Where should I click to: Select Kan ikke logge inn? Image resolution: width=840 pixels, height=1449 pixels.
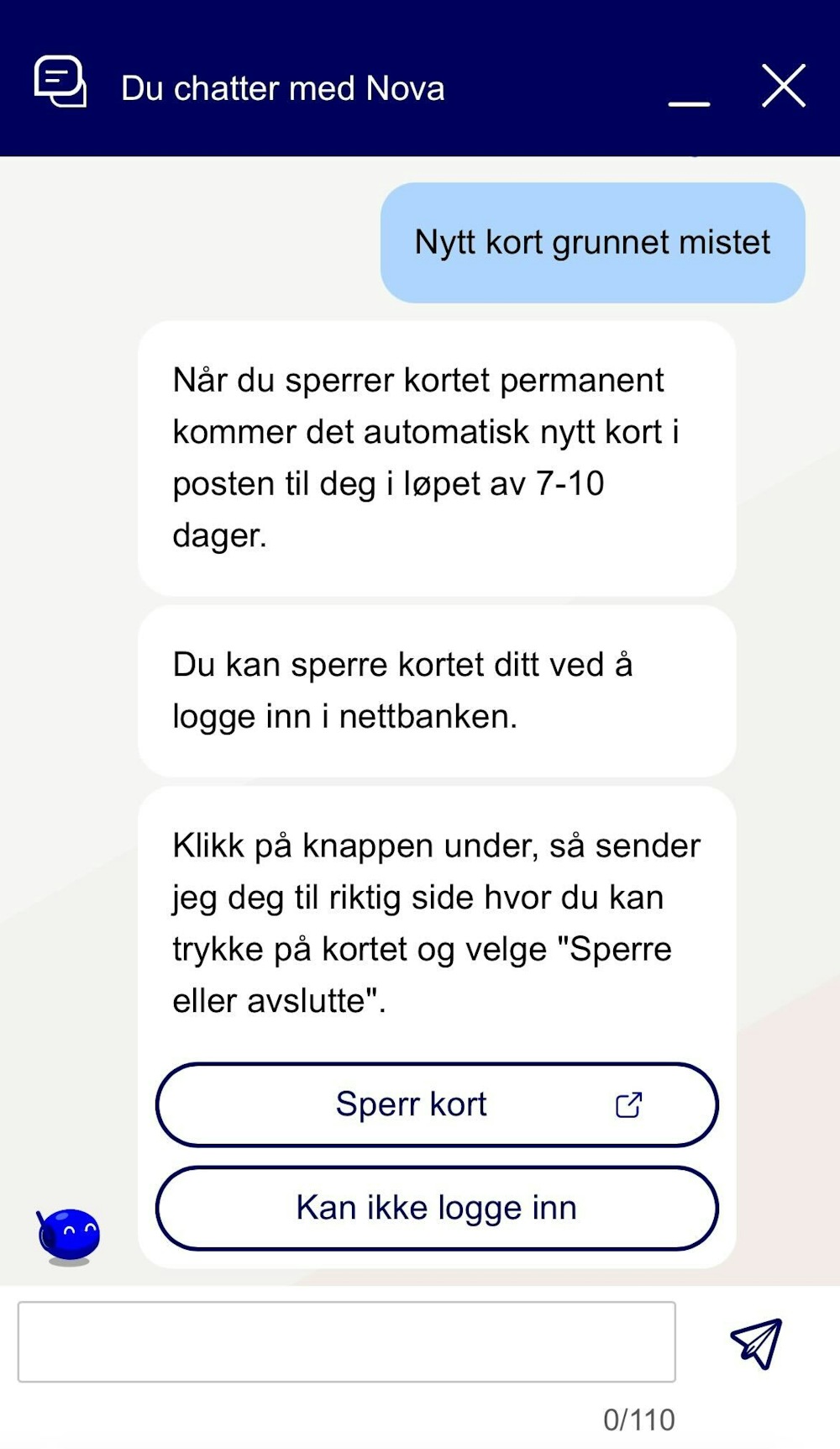tap(437, 1208)
